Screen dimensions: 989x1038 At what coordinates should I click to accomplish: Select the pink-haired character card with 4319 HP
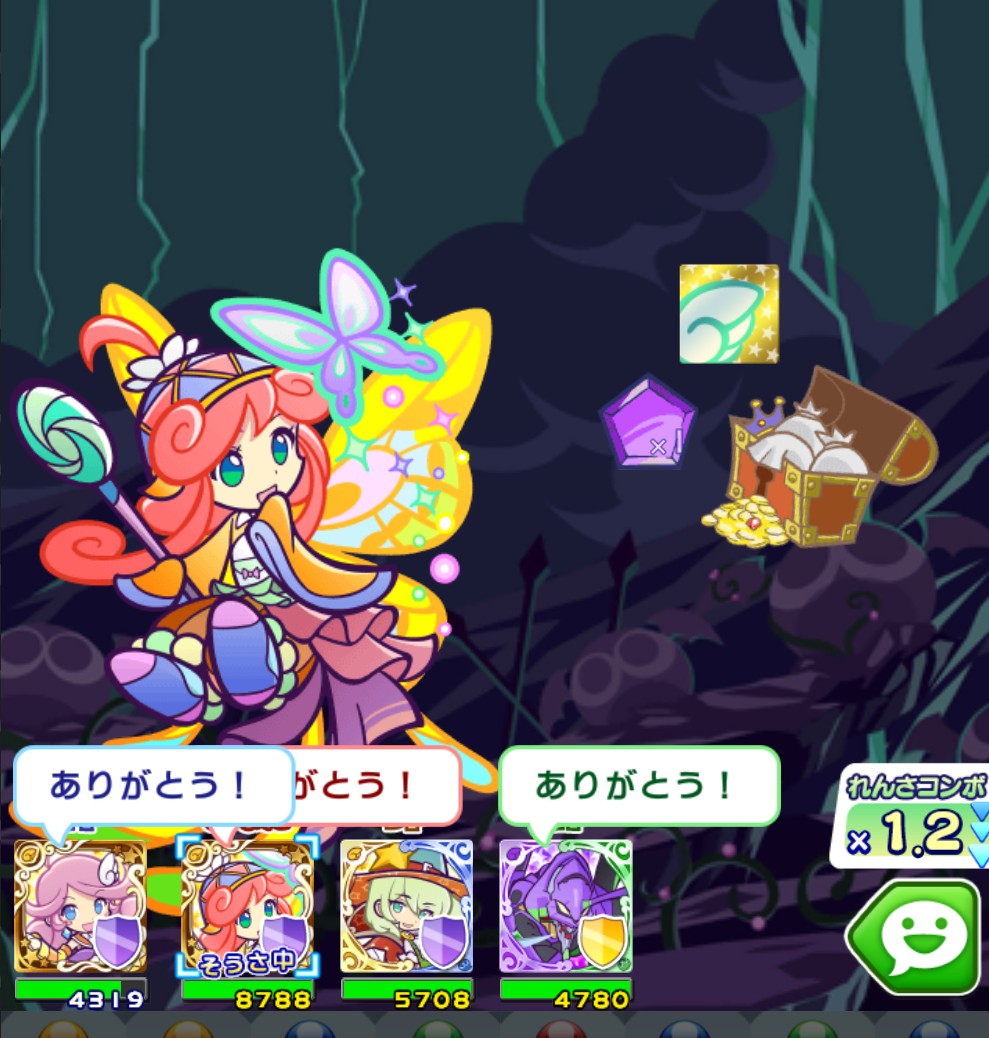pos(80,906)
